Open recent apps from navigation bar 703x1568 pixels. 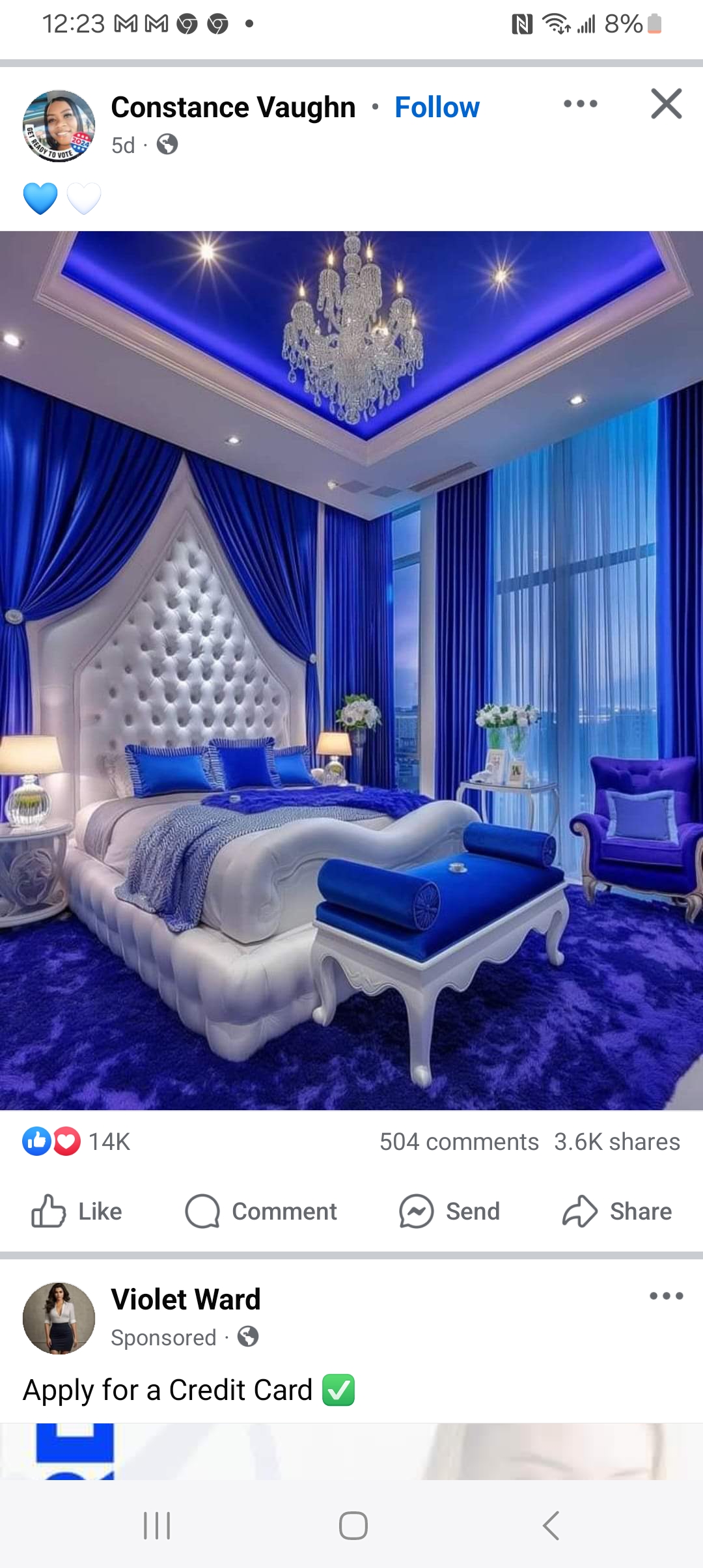tap(157, 1525)
